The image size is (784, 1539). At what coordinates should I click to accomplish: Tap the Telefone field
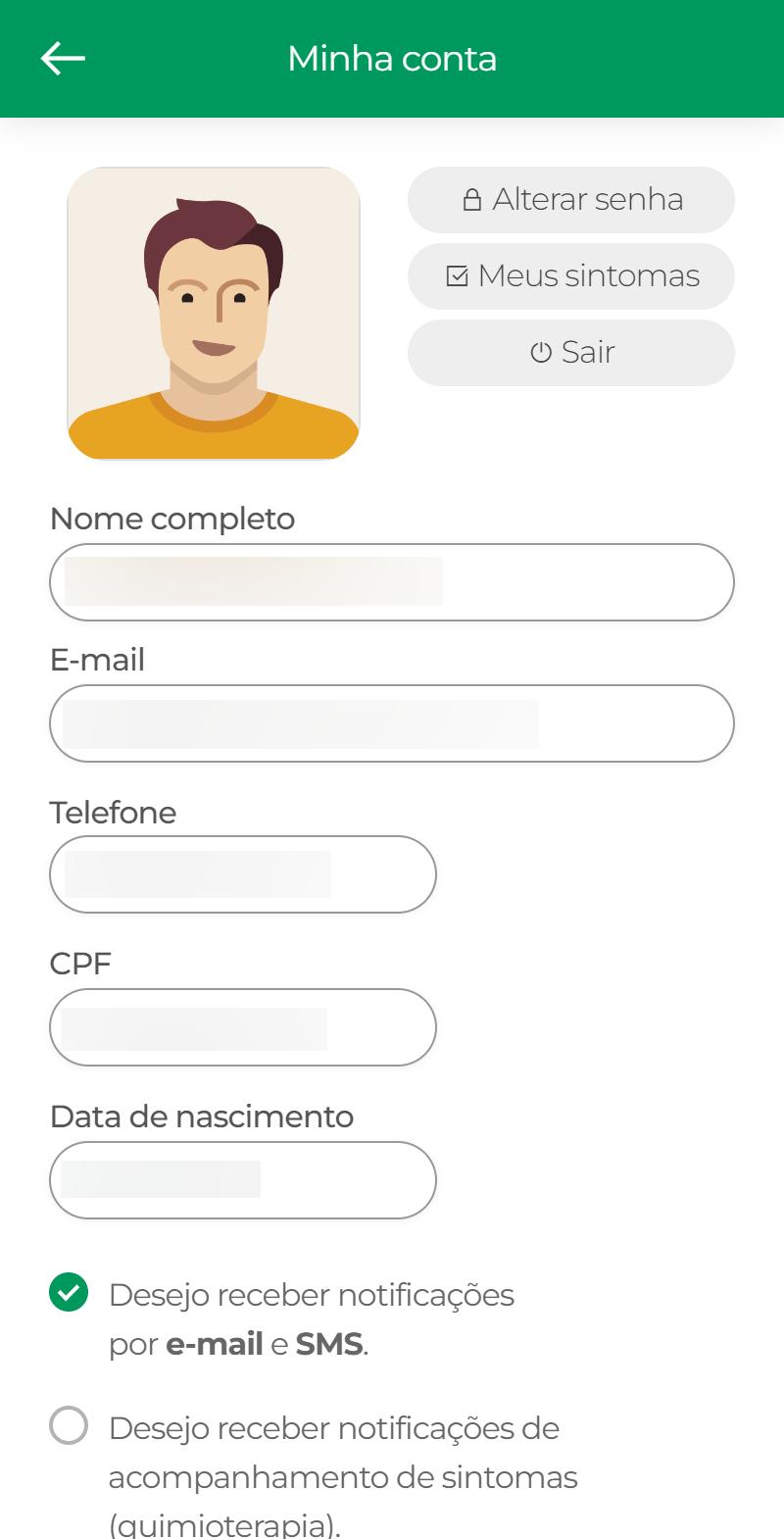(x=243, y=874)
